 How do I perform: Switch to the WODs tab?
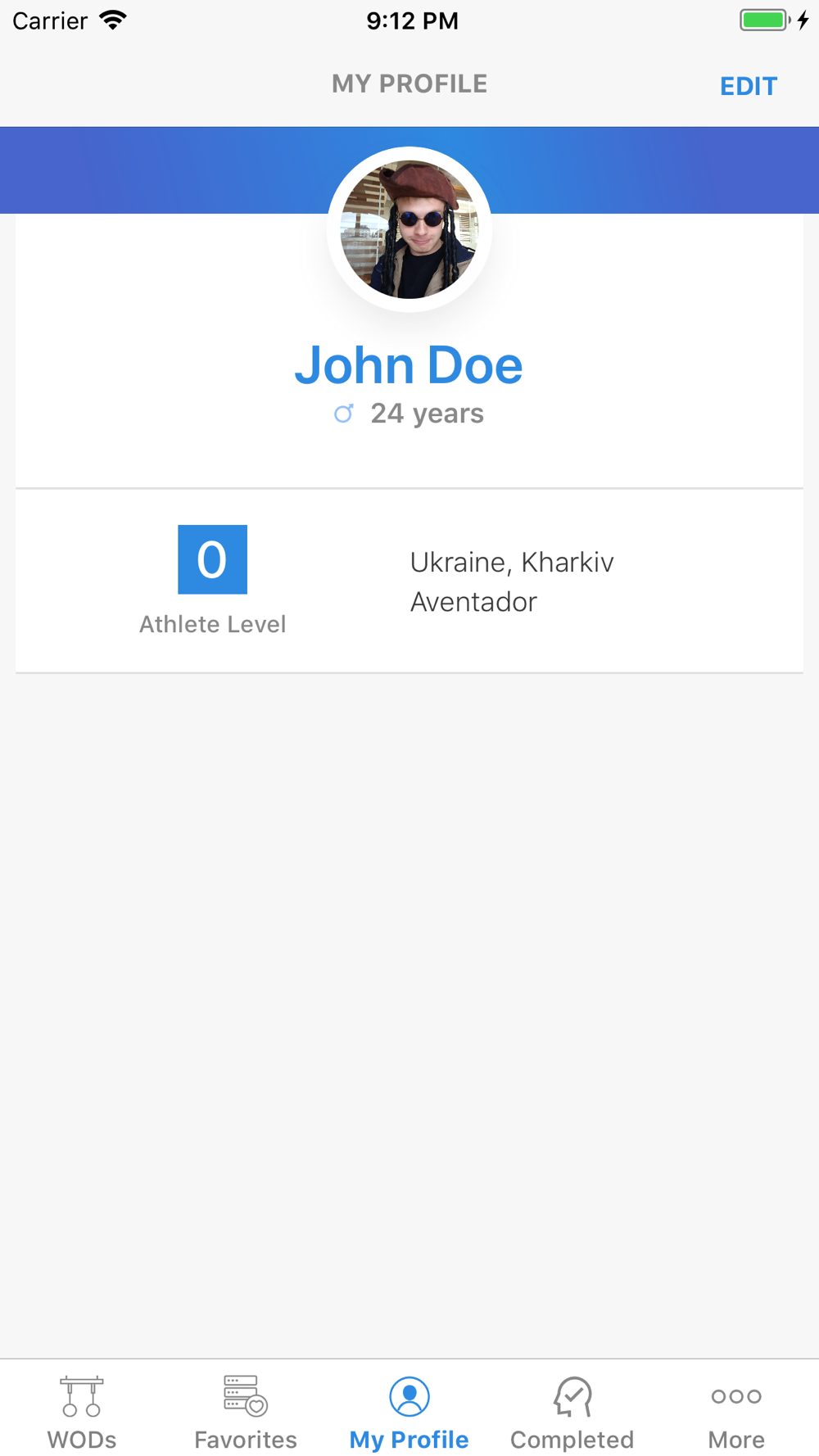82,1412
